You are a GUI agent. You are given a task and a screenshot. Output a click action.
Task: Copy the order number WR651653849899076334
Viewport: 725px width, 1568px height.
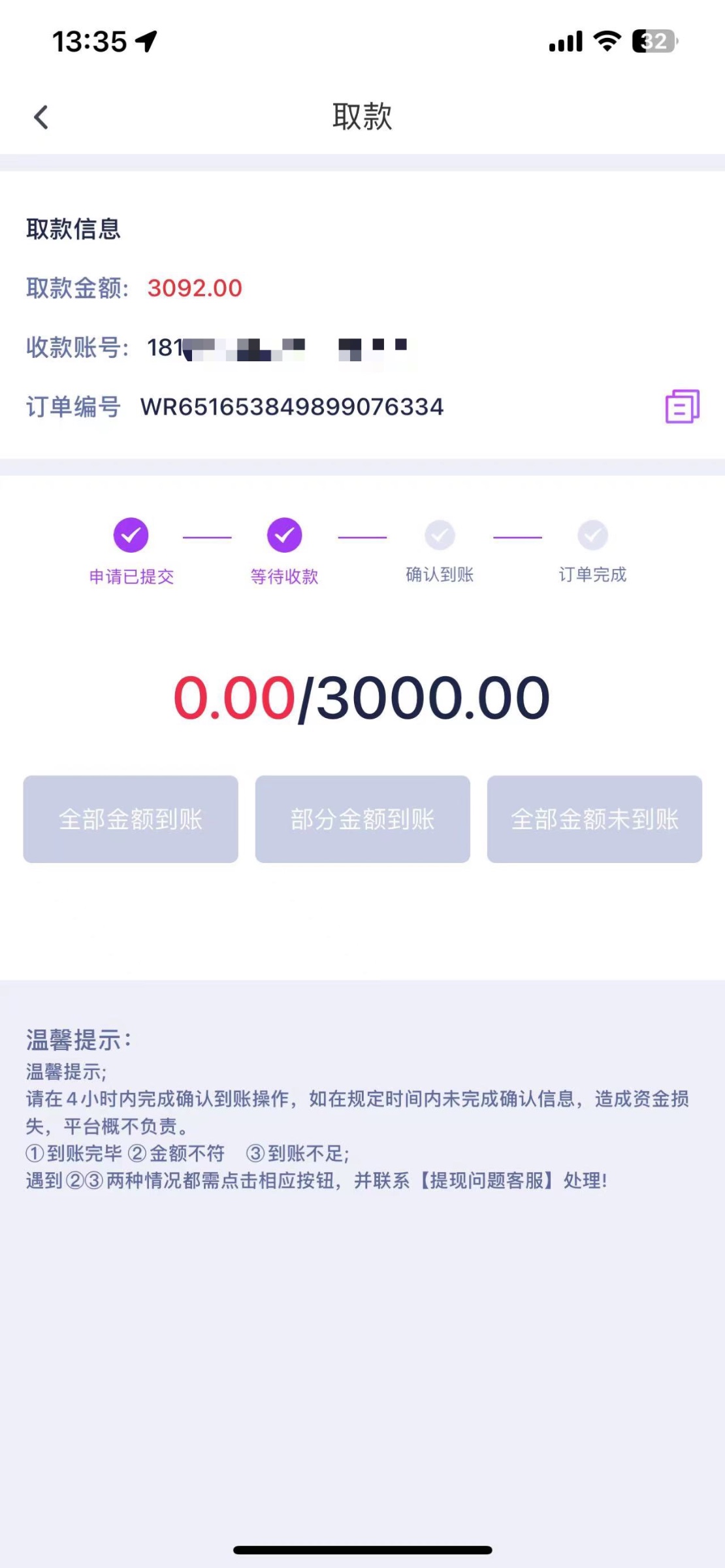pos(682,406)
